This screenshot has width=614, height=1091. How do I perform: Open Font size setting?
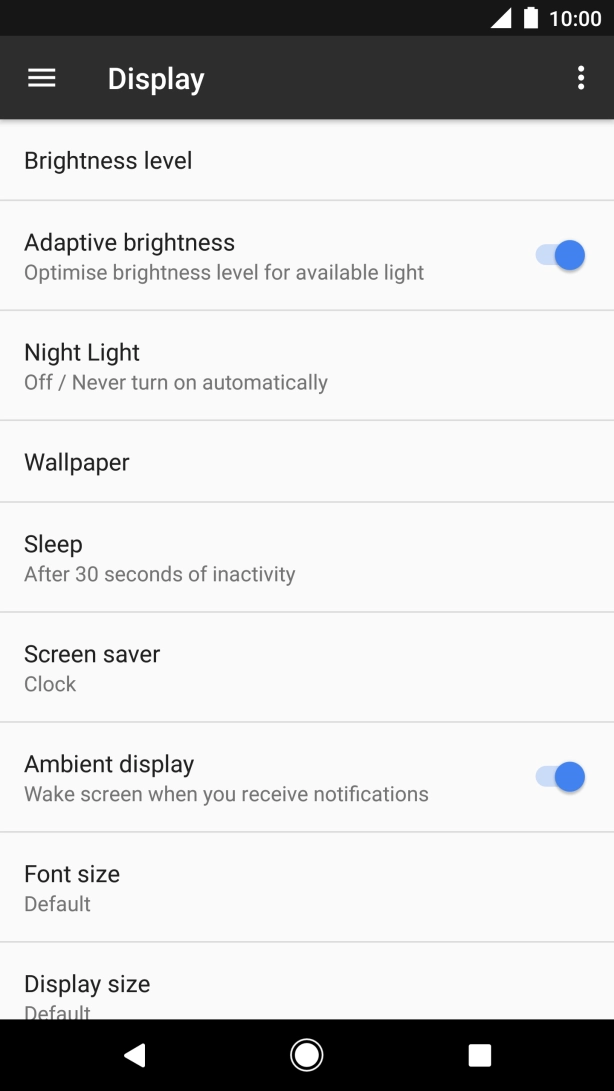(x=307, y=887)
